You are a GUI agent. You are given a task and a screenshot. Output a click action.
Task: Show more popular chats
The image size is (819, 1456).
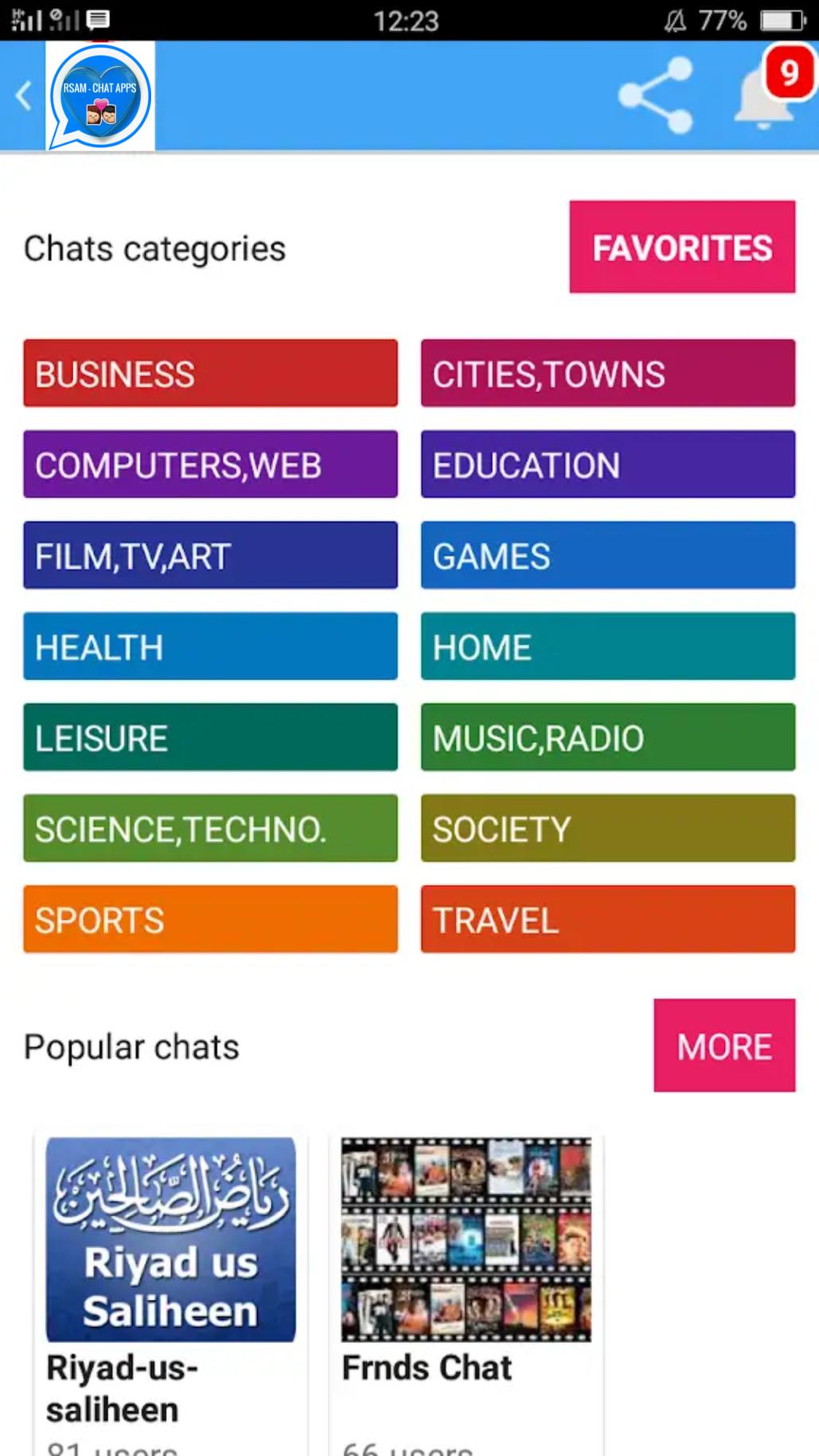724,1045
